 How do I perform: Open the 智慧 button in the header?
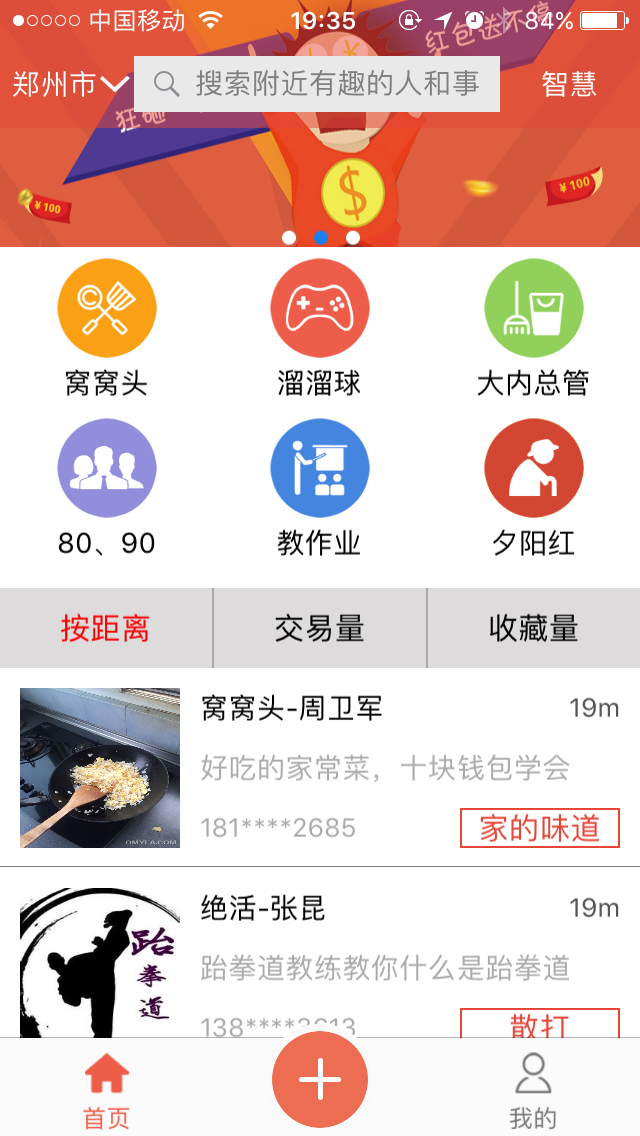(569, 85)
